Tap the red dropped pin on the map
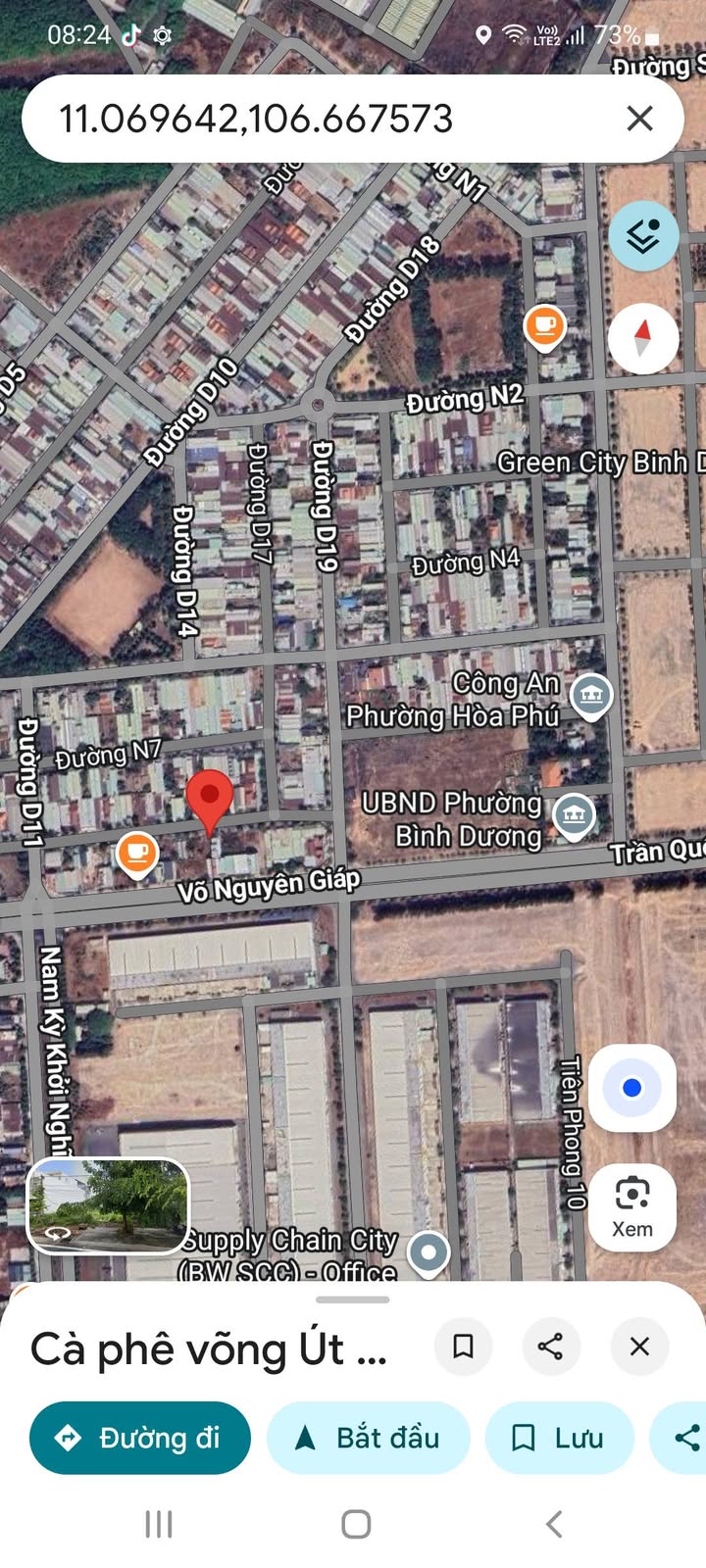Image resolution: width=706 pixels, height=1568 pixels. click(x=210, y=798)
